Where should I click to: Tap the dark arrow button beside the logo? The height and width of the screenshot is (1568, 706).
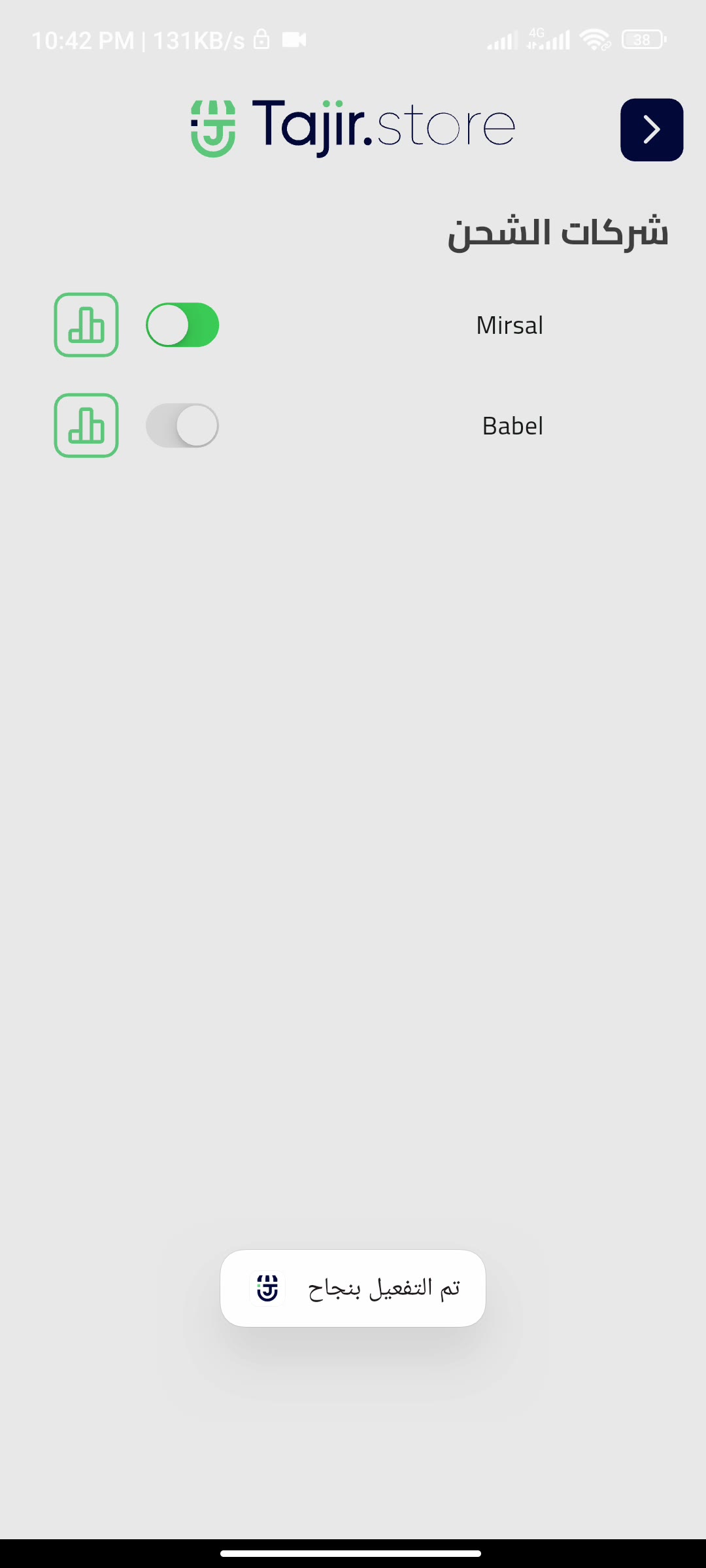point(652,129)
